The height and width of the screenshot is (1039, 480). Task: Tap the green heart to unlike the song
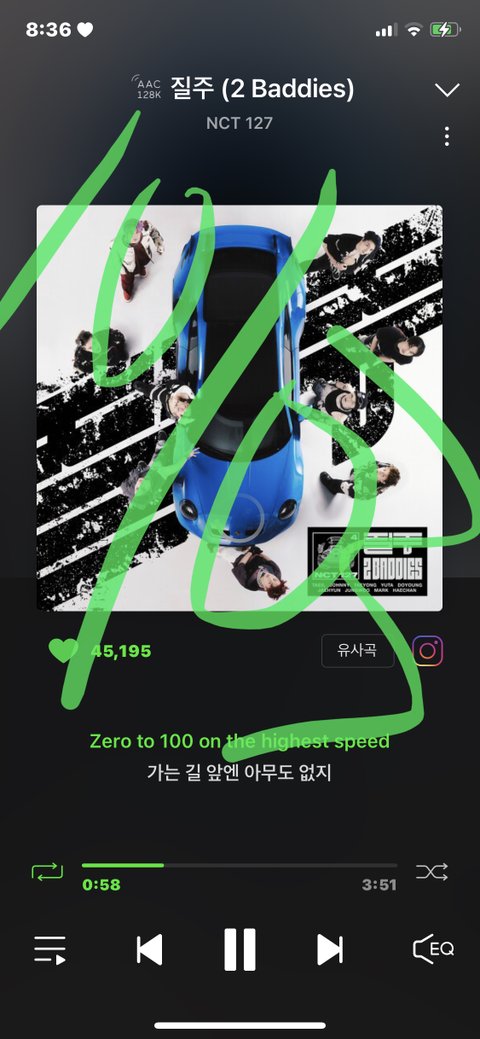(64, 651)
